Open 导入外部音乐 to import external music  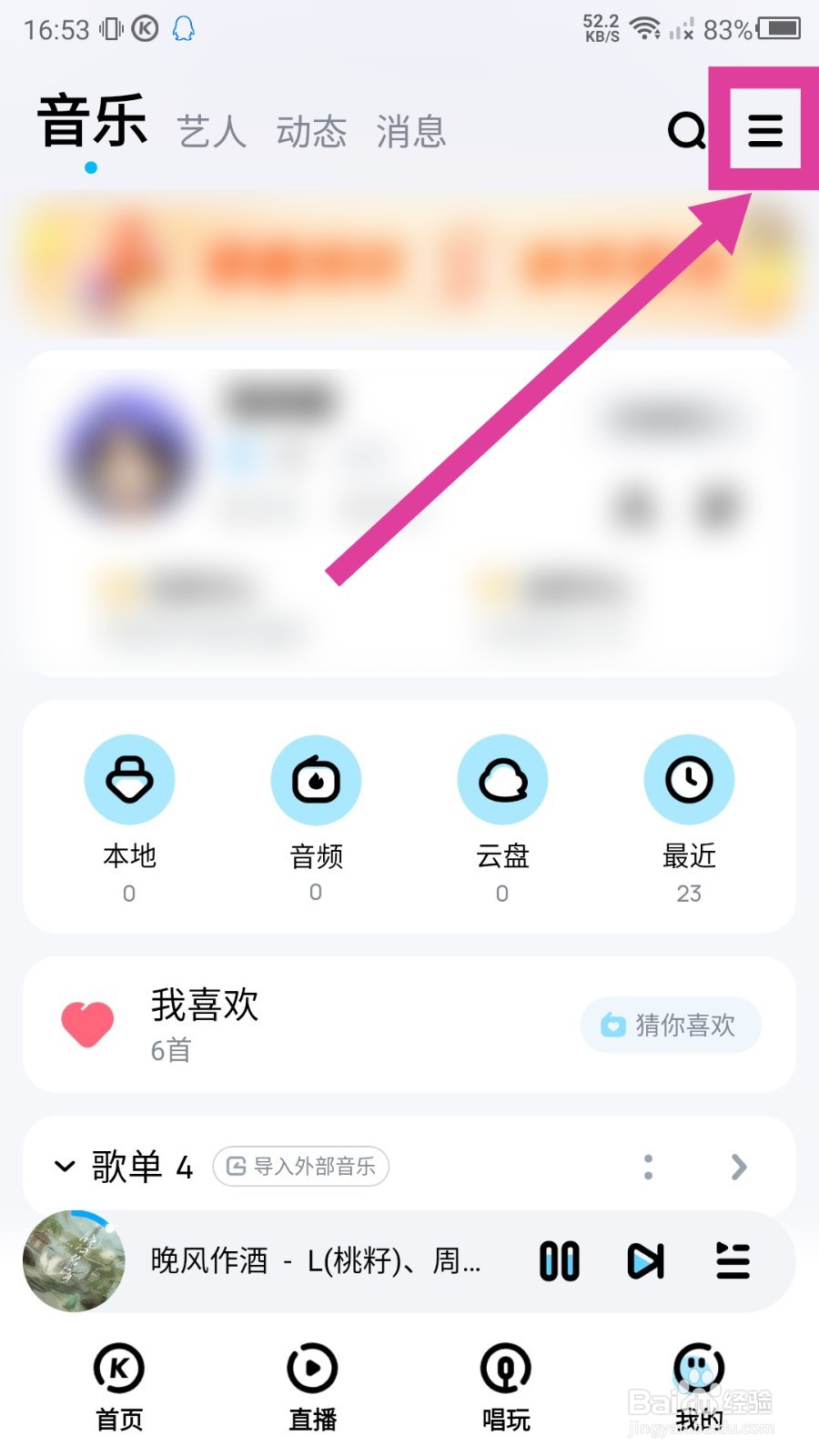click(x=300, y=1167)
